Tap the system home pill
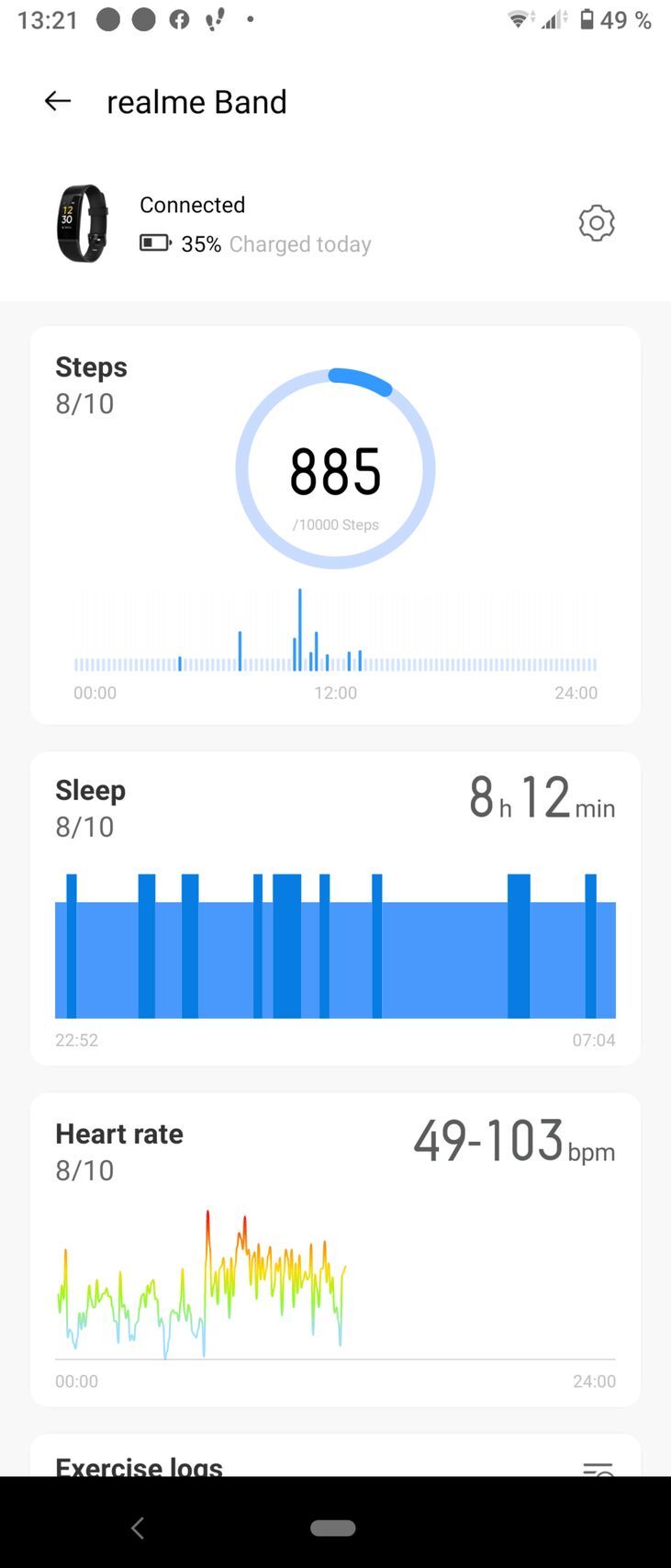 pos(333,1528)
